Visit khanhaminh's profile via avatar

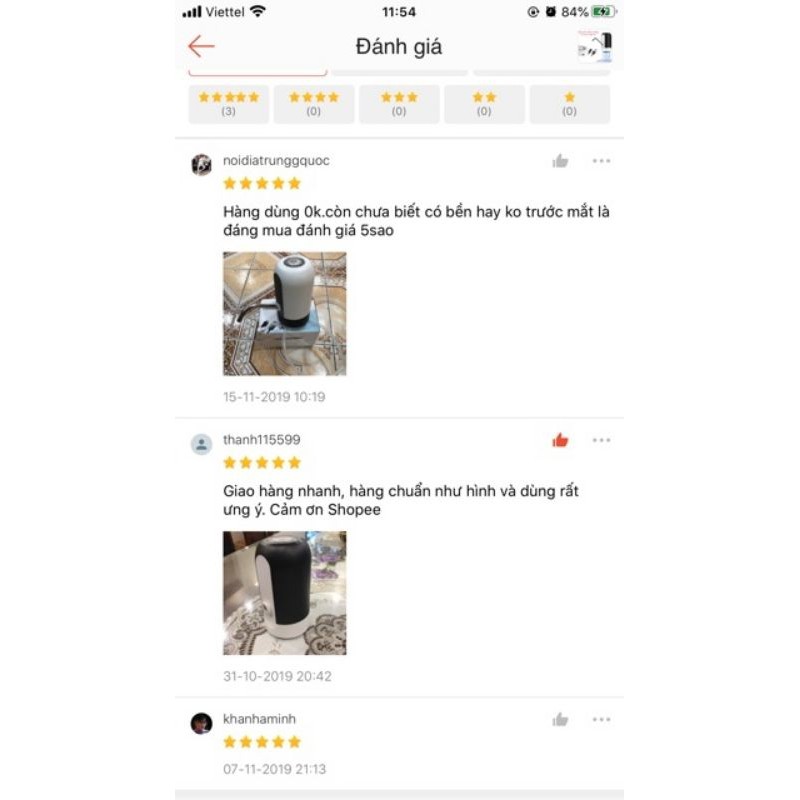(202, 723)
